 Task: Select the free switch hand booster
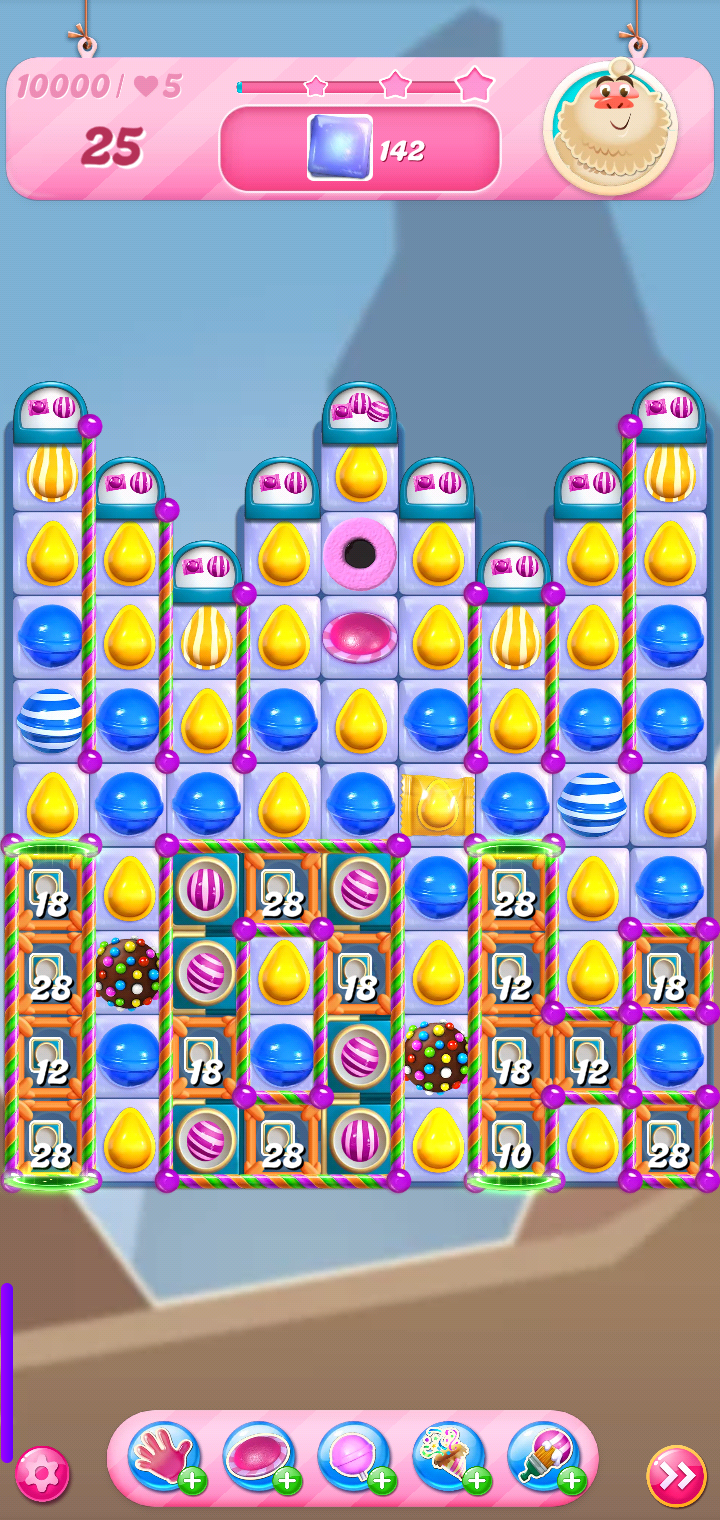(163, 1458)
